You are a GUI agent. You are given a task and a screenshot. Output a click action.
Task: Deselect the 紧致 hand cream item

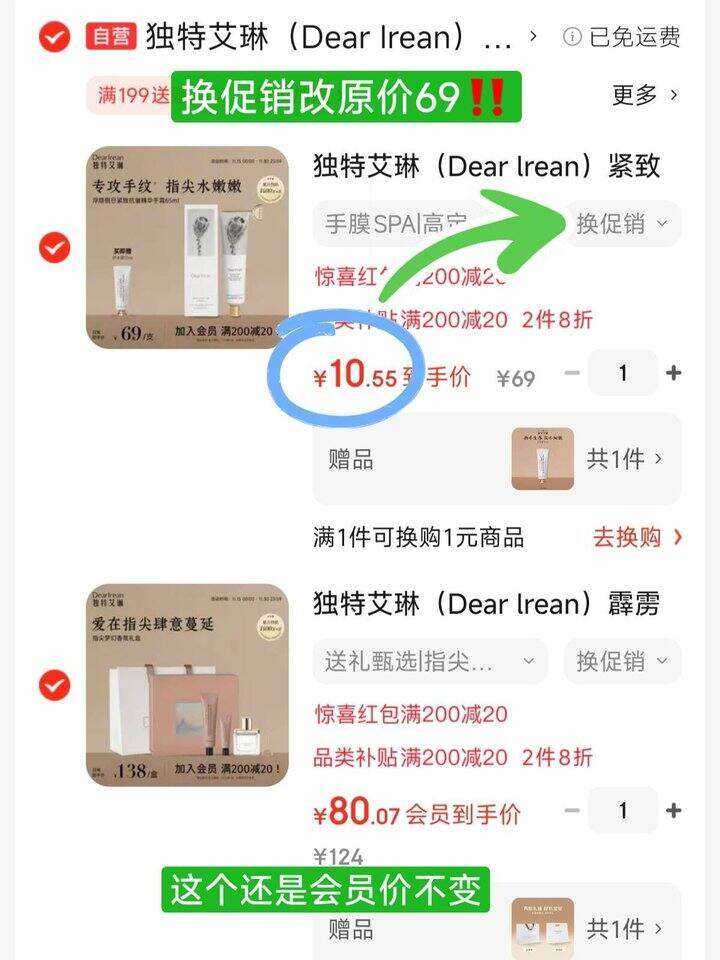[54, 247]
